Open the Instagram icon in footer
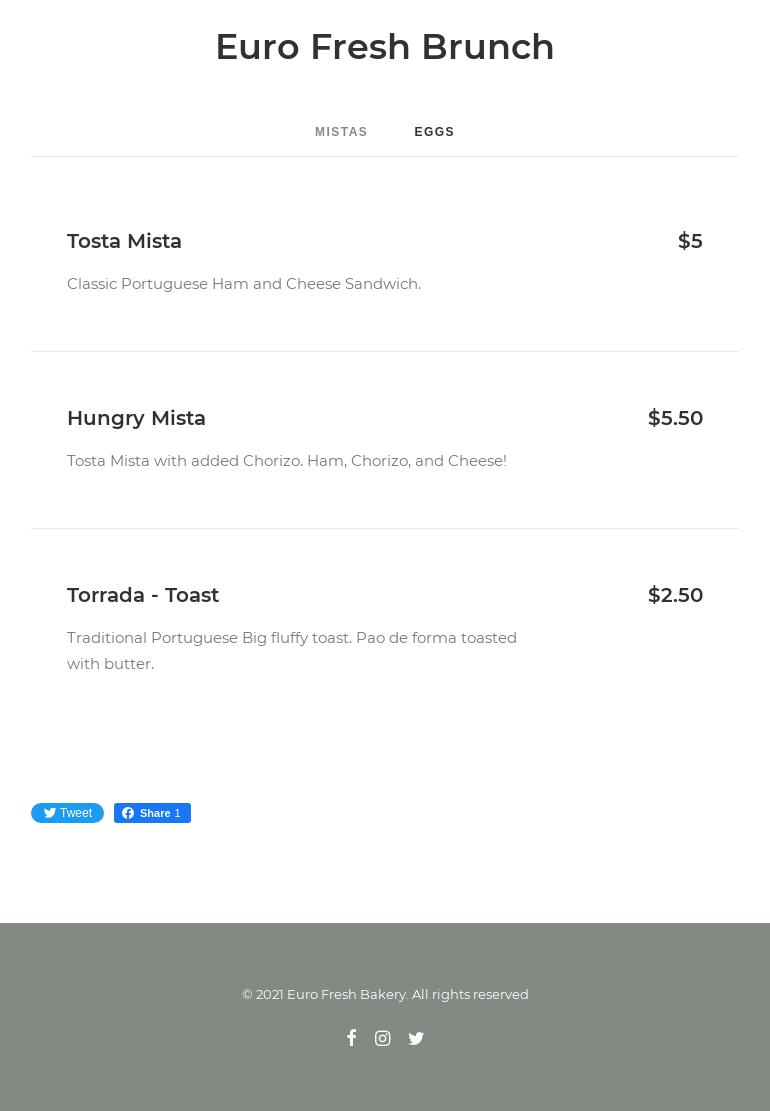The width and height of the screenshot is (770, 1111). point(383,1038)
